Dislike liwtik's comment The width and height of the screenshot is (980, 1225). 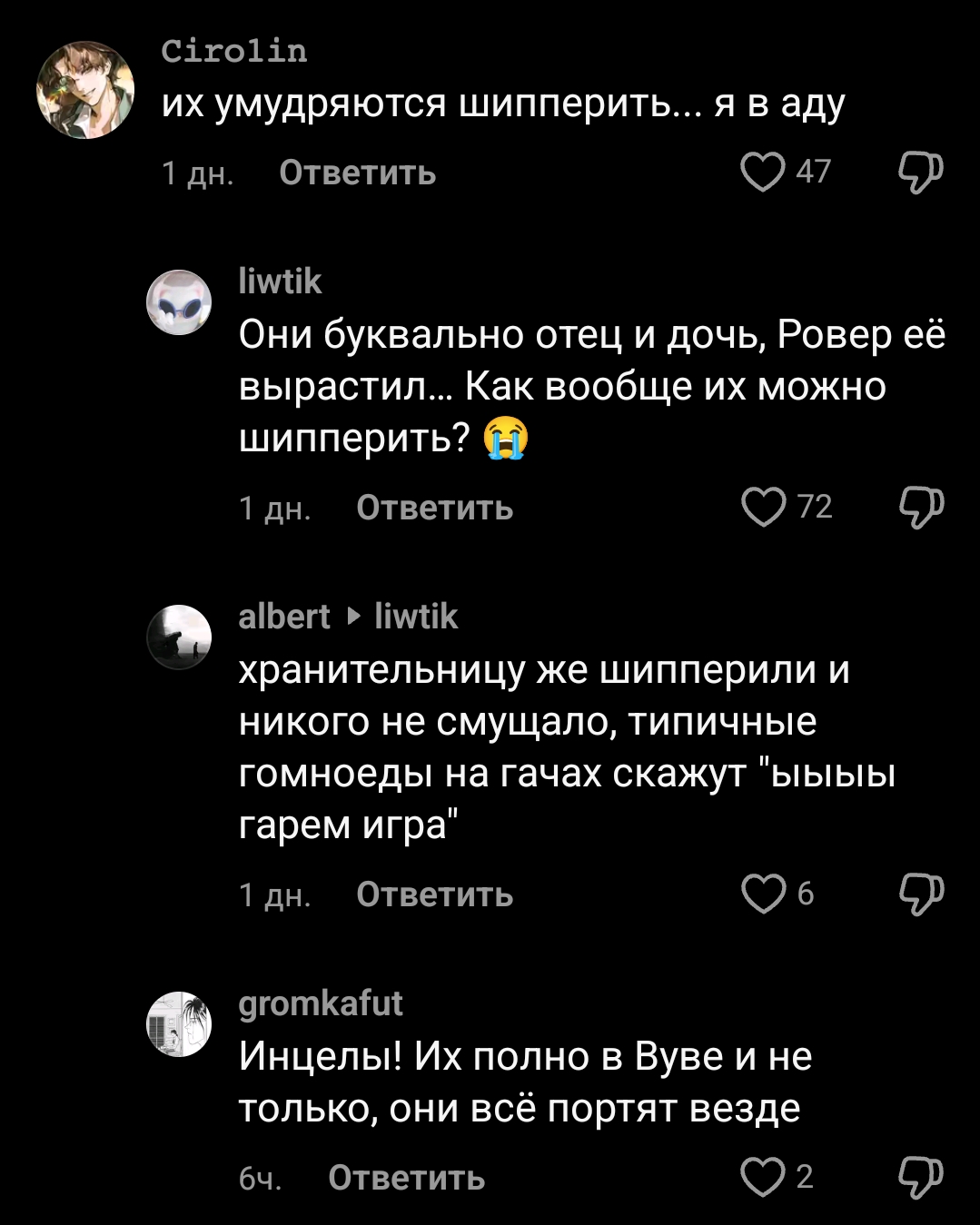pos(921,507)
